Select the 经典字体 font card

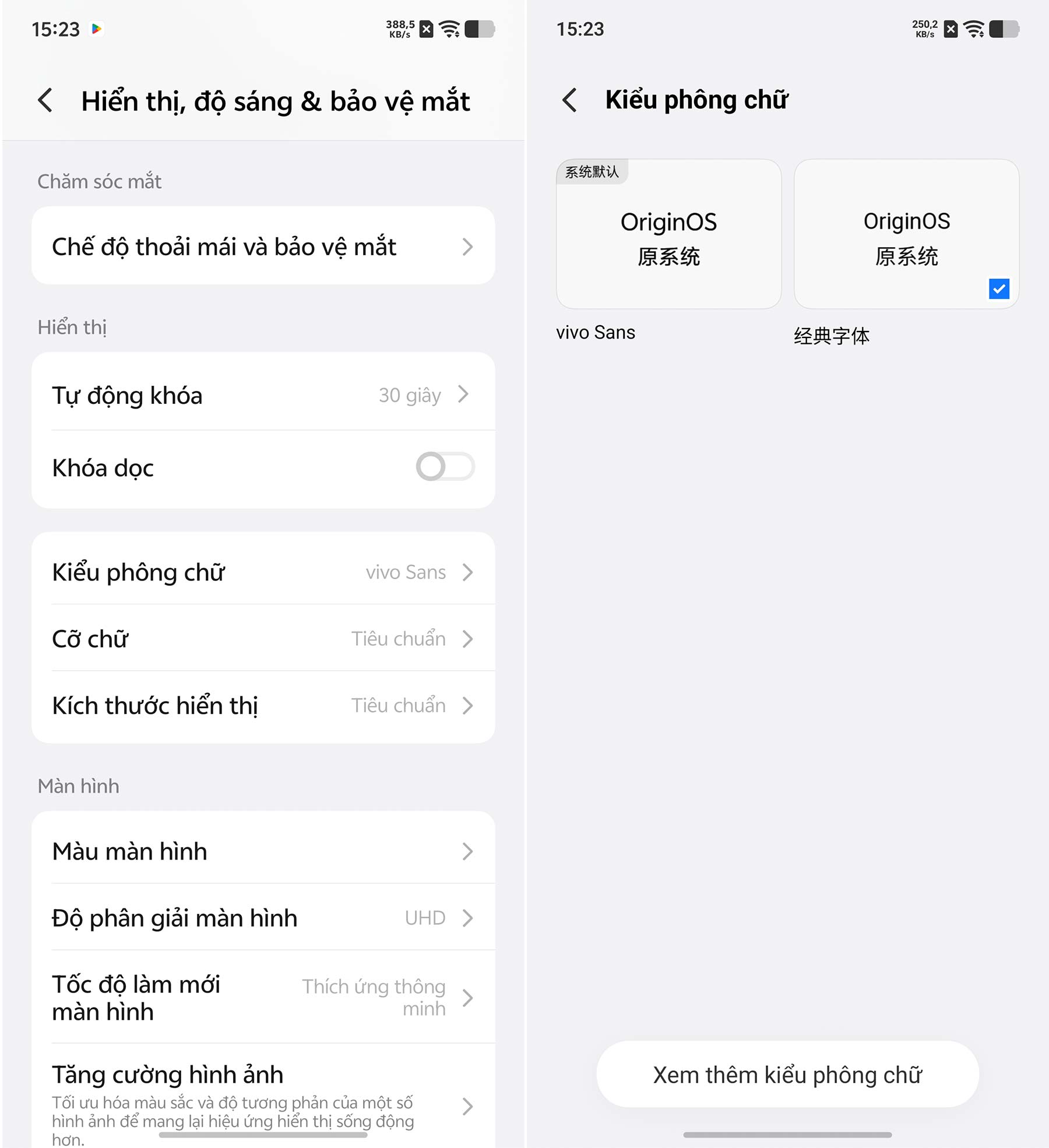point(906,234)
